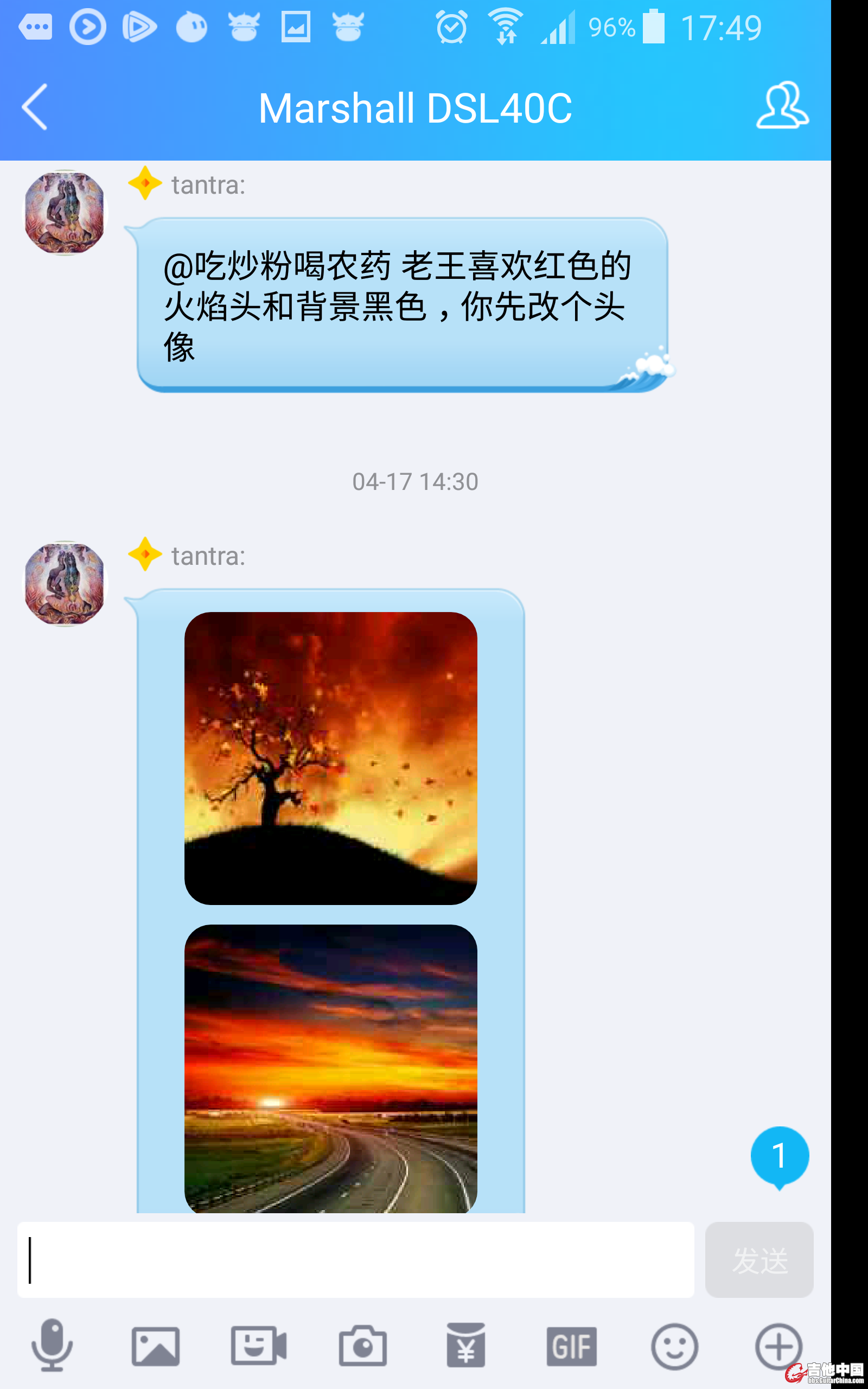Screen dimensions: 868x1389
Task: Open the emoji smiley panel
Action: (674, 1346)
